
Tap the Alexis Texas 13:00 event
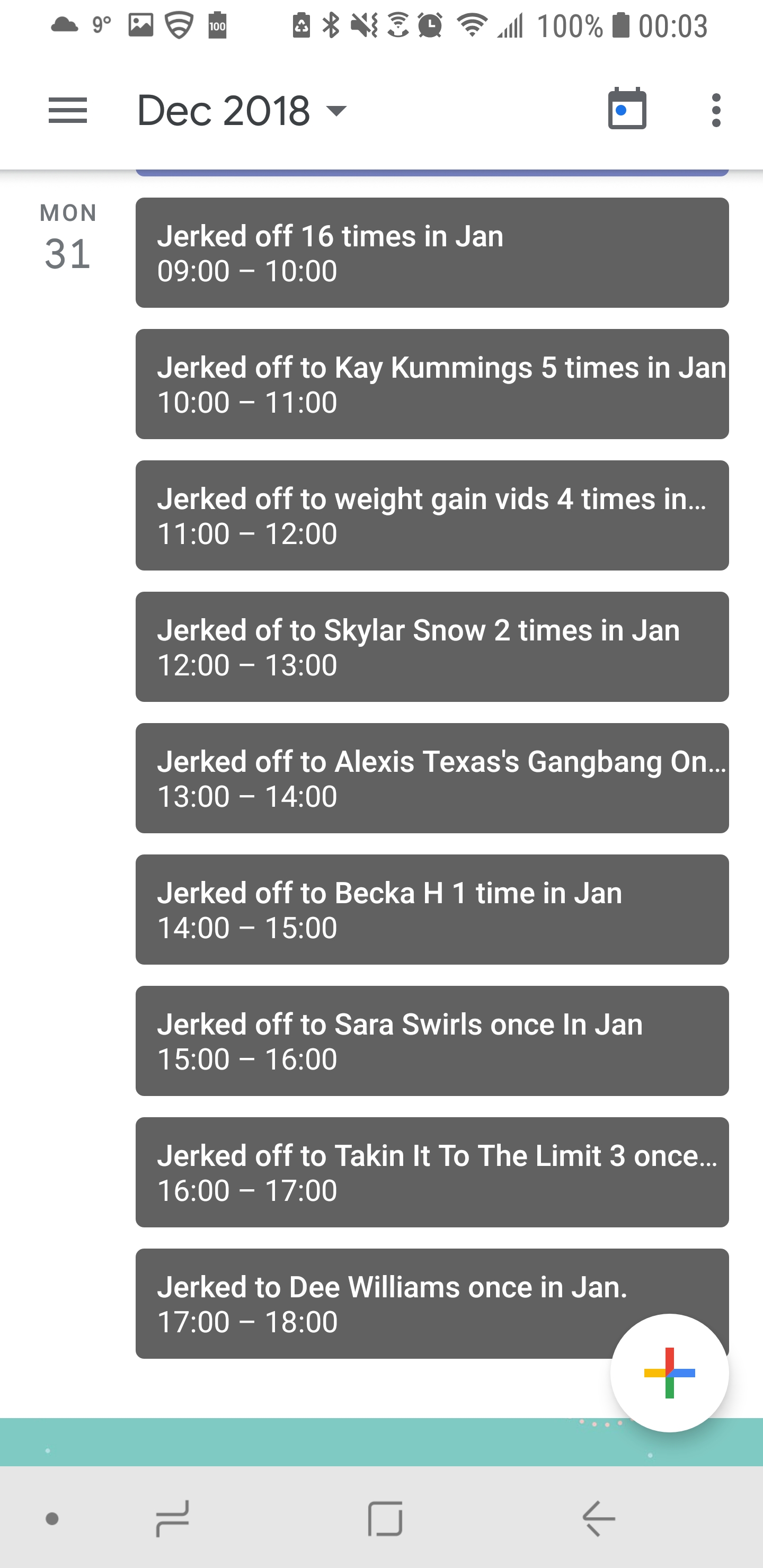[x=432, y=778]
